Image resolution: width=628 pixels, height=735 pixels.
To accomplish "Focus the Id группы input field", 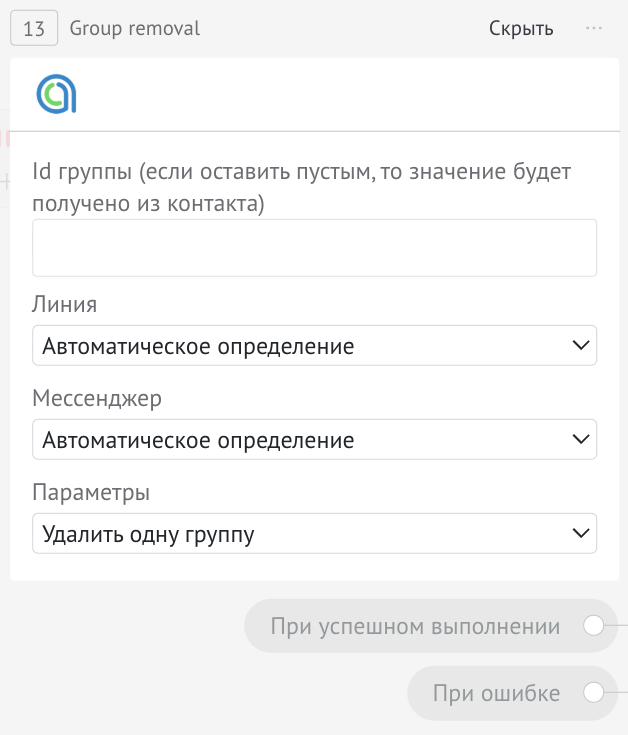I will coord(314,248).
